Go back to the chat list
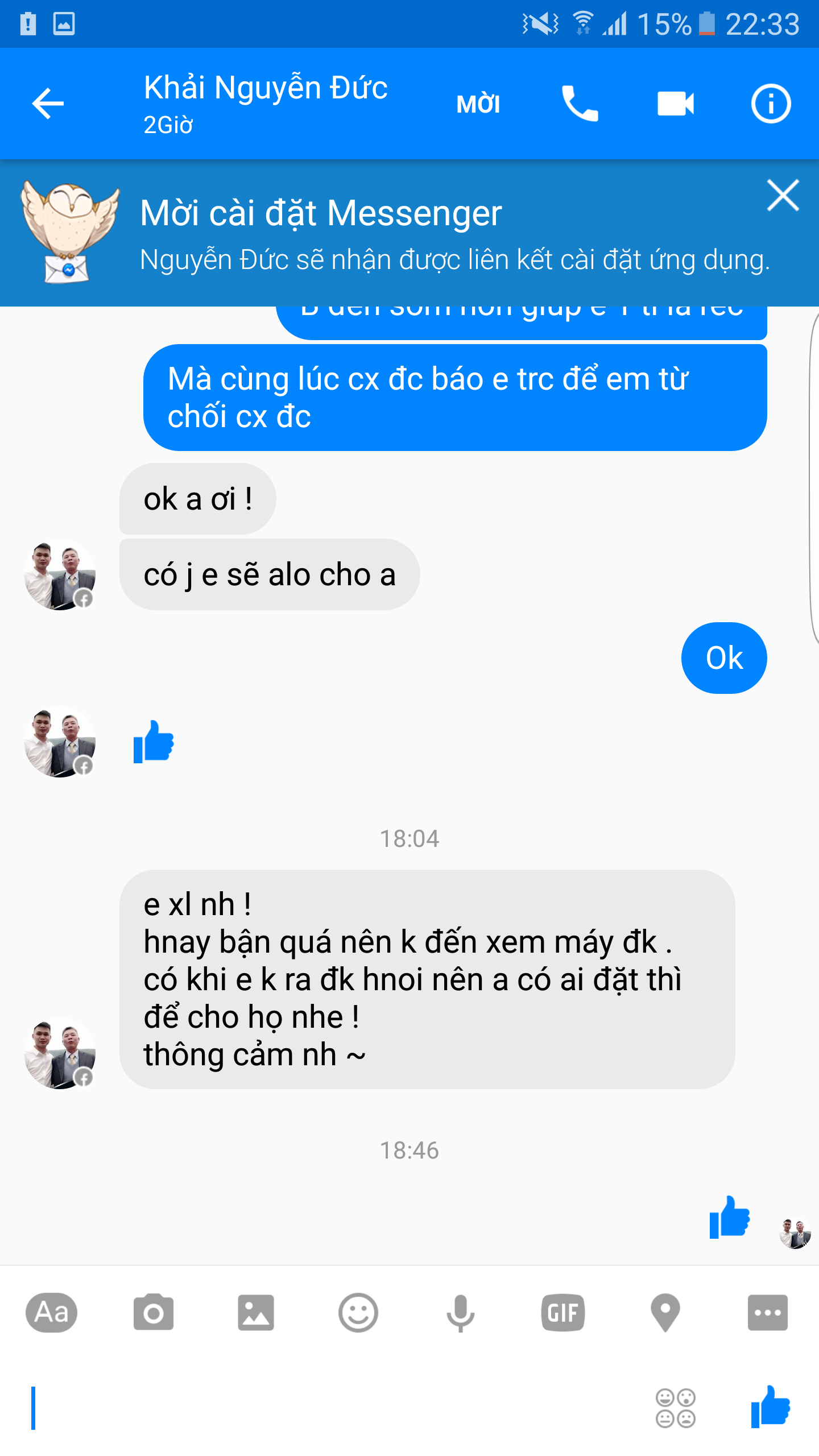This screenshot has height=1456, width=819. pos(48,104)
